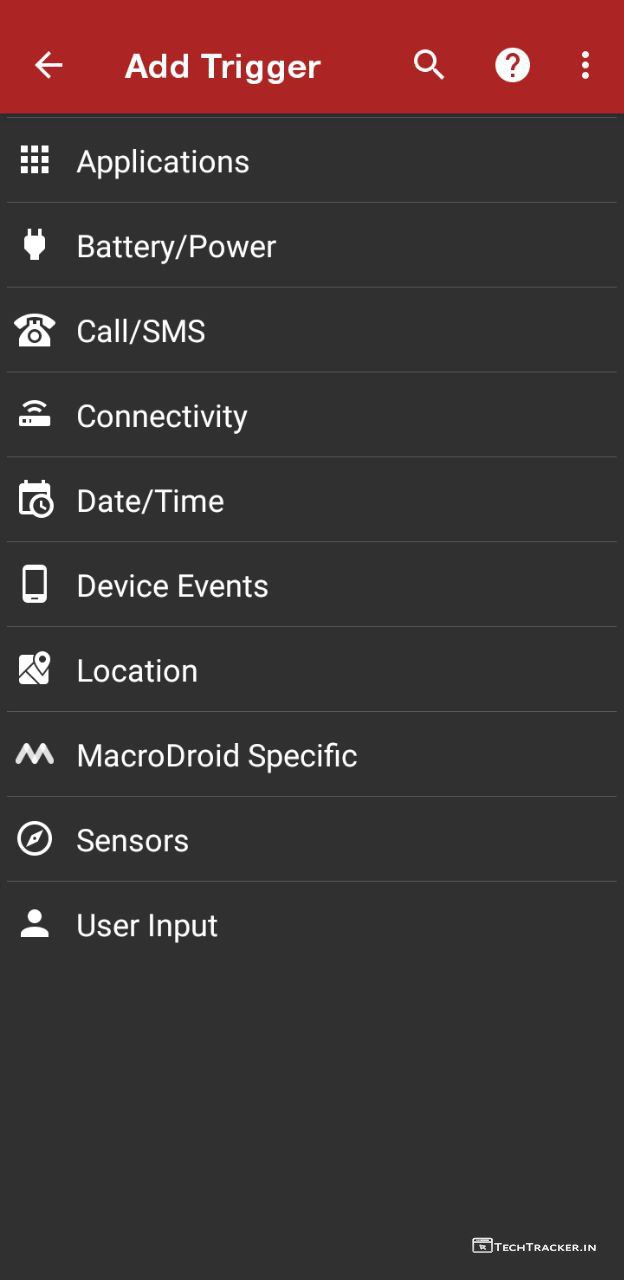624x1280 pixels.
Task: Expand the Applications trigger category
Action: coord(163,161)
